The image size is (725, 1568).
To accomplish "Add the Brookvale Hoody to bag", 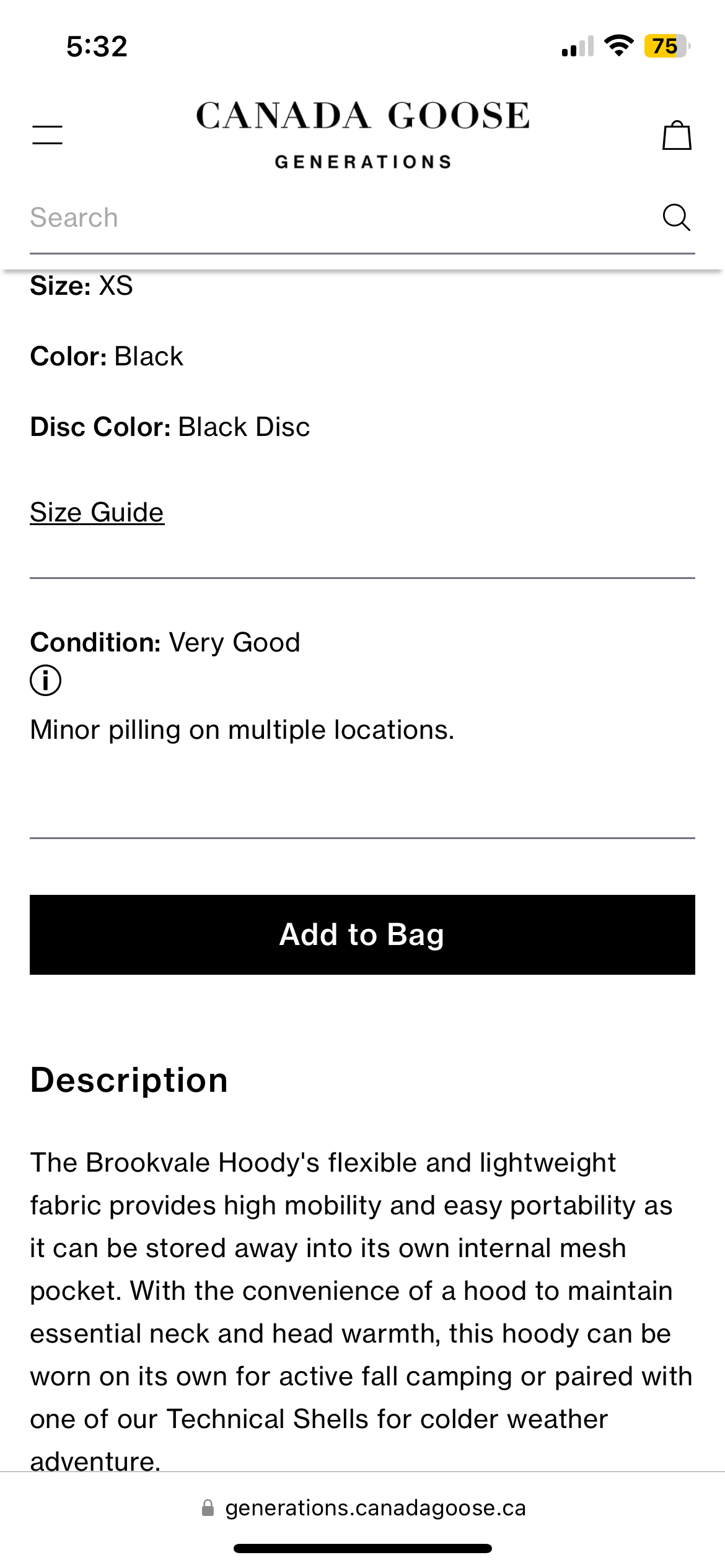I will (362, 934).
